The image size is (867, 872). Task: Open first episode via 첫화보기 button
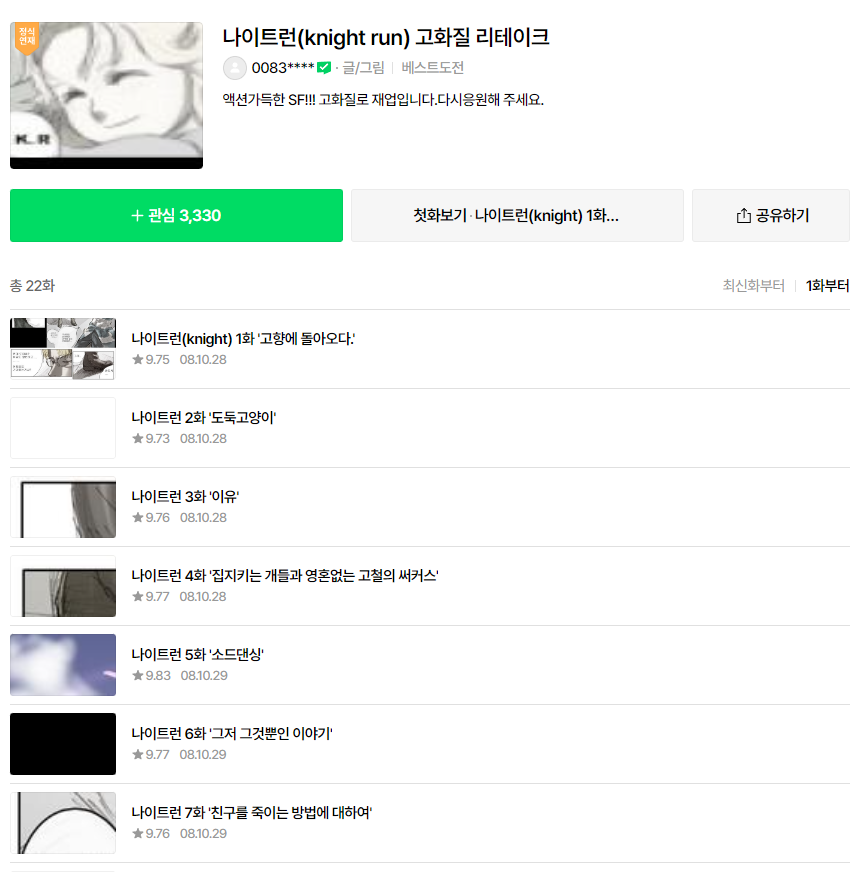tap(516, 215)
